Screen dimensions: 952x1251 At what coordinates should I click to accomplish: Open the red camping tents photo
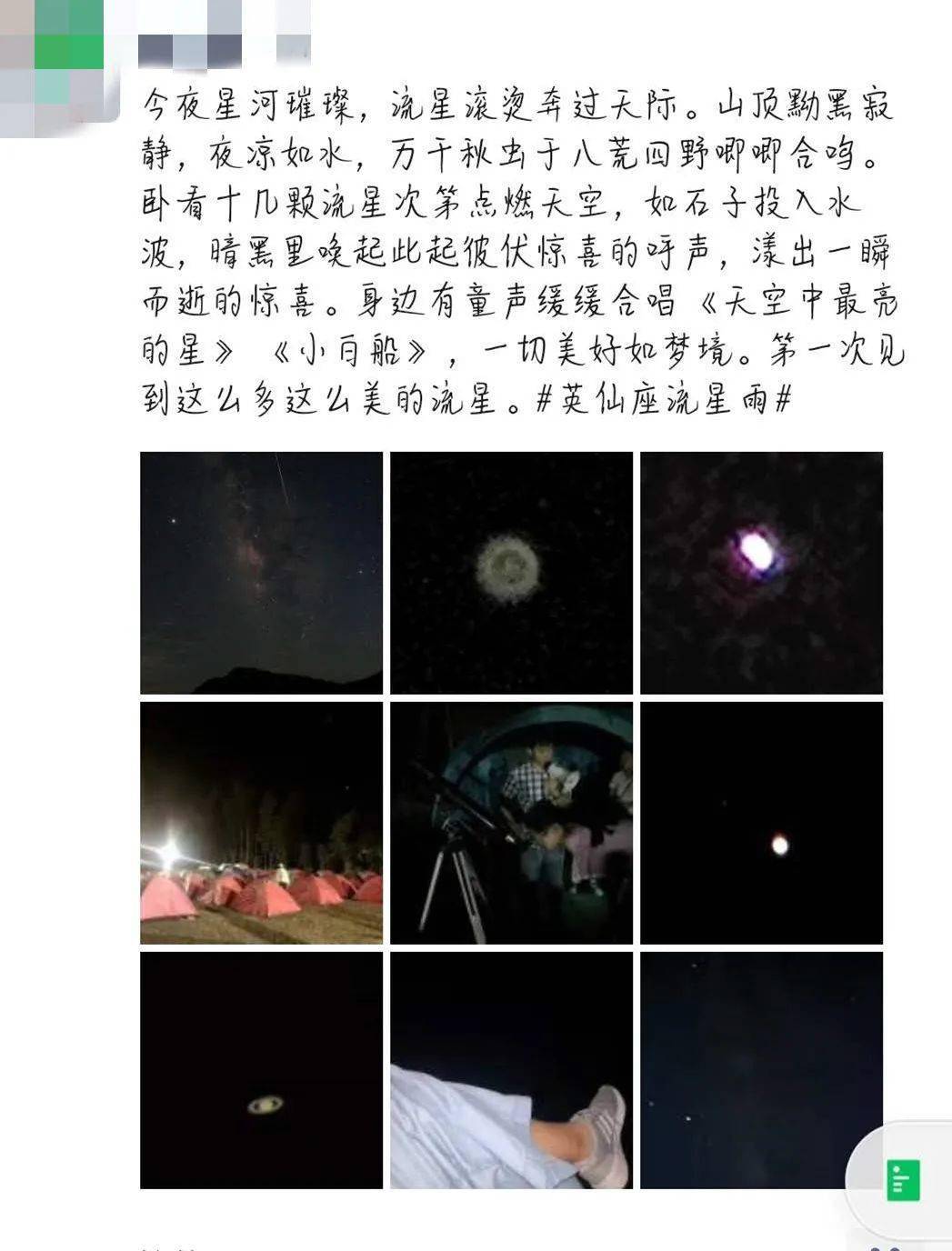pyautogui.click(x=262, y=823)
